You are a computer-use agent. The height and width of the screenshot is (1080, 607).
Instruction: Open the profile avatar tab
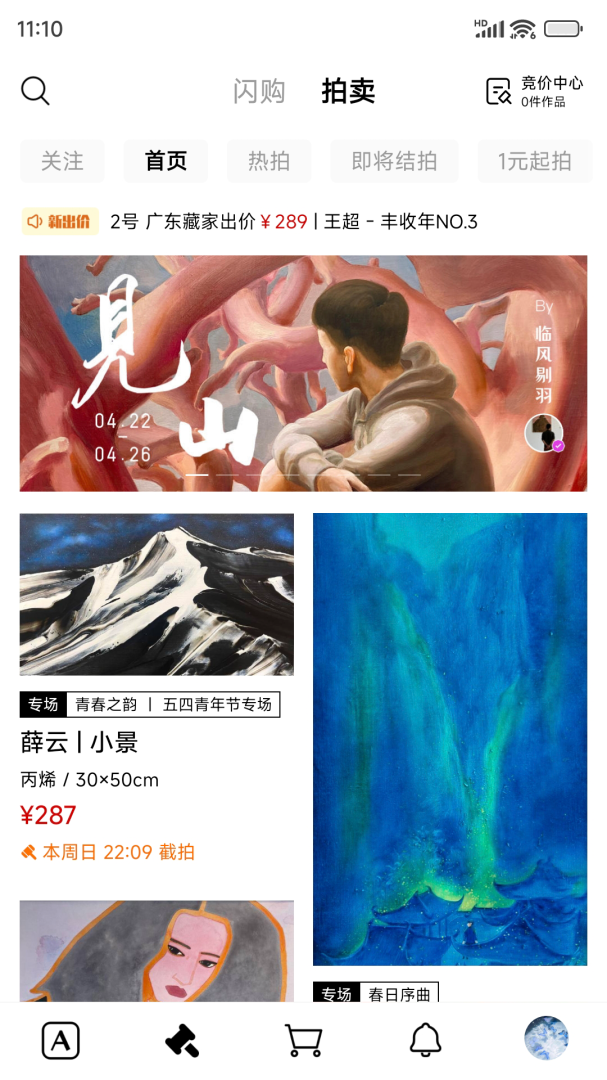(x=546, y=1039)
